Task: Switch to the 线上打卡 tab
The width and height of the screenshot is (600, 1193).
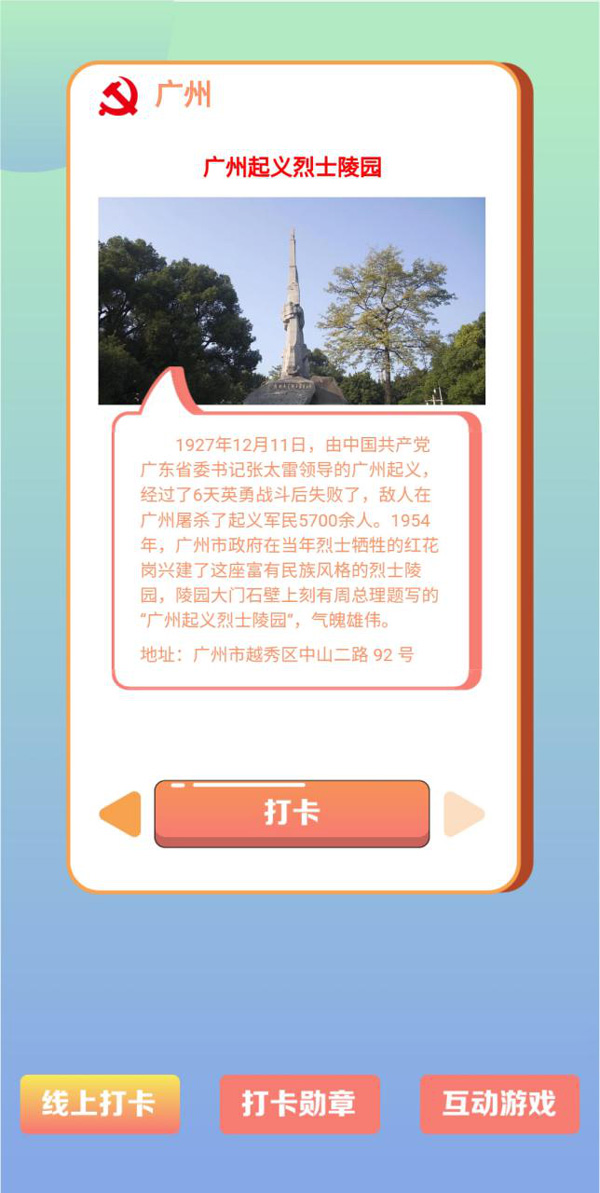Action: point(99,1104)
